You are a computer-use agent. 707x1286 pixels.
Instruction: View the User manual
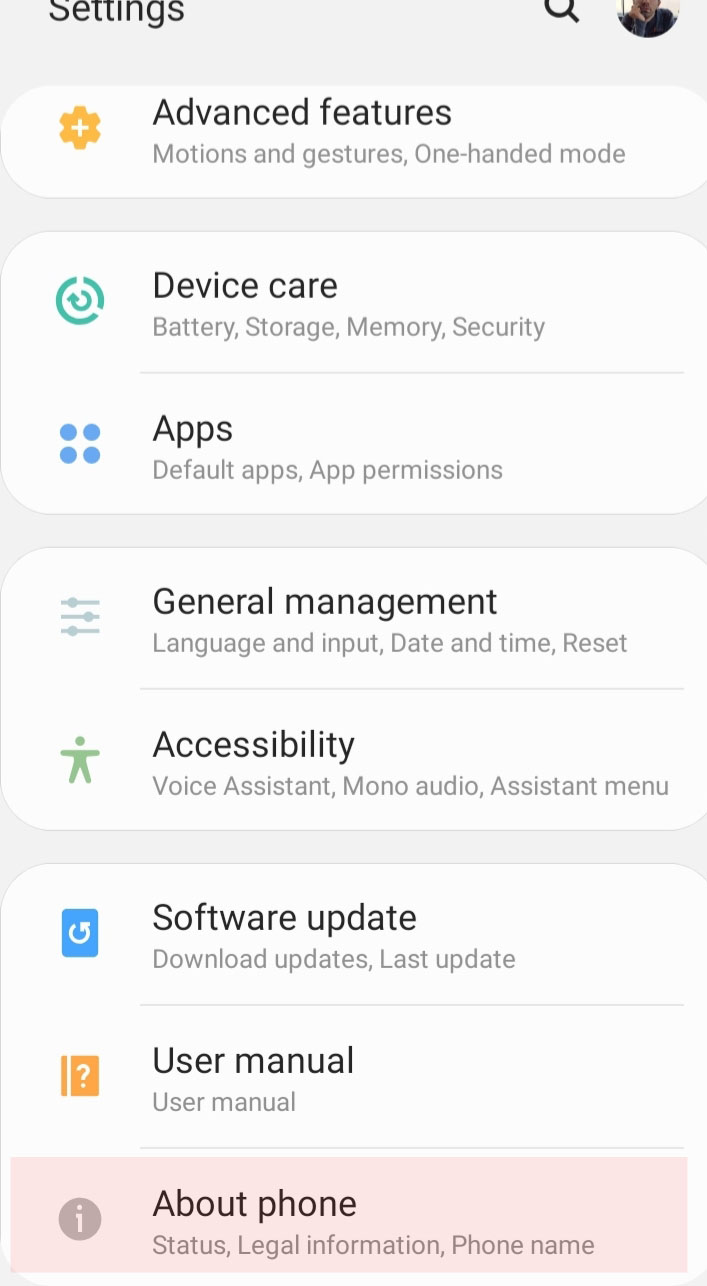(354, 1077)
